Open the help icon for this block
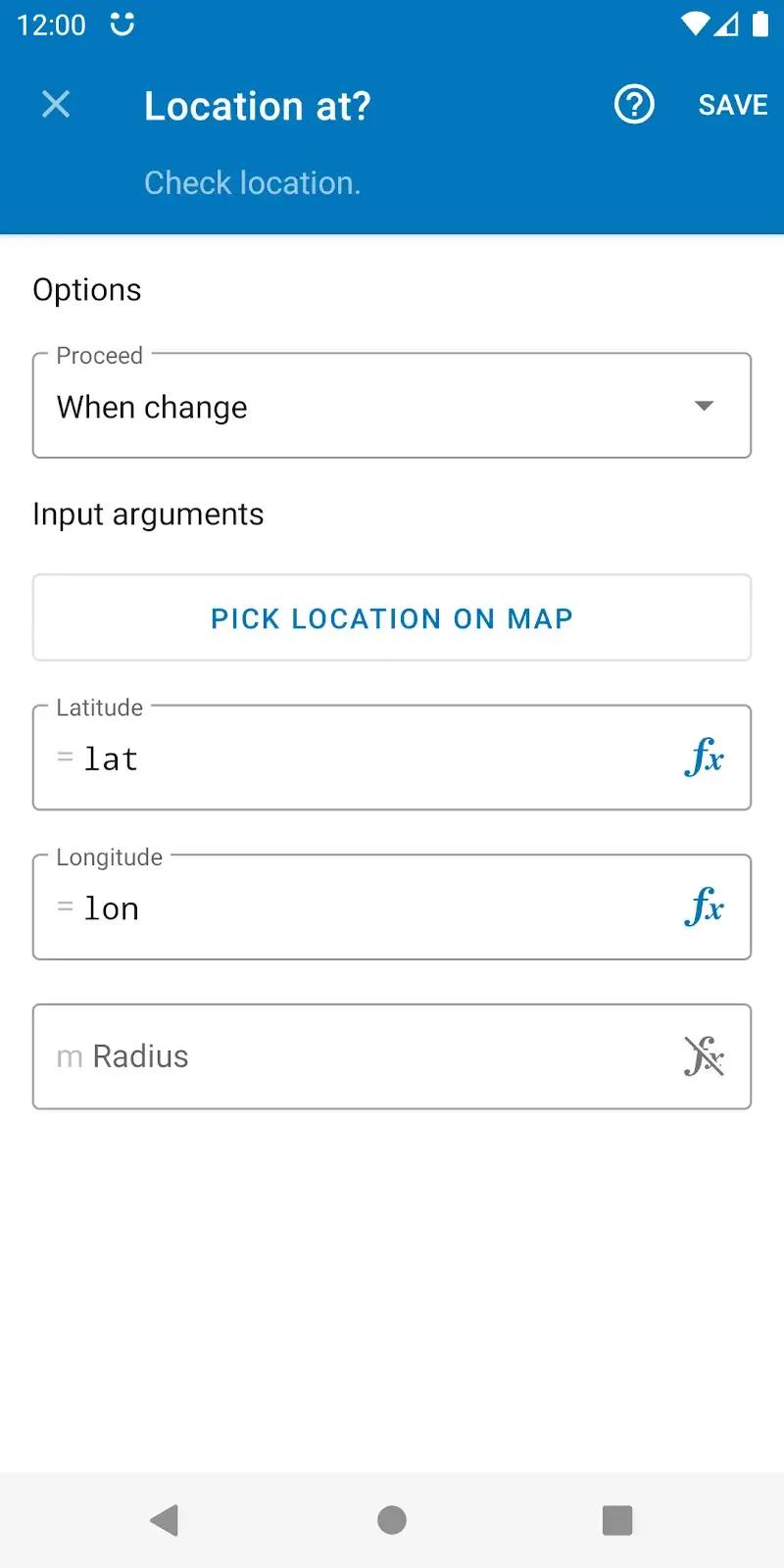Image resolution: width=784 pixels, height=1568 pixels. tap(633, 105)
